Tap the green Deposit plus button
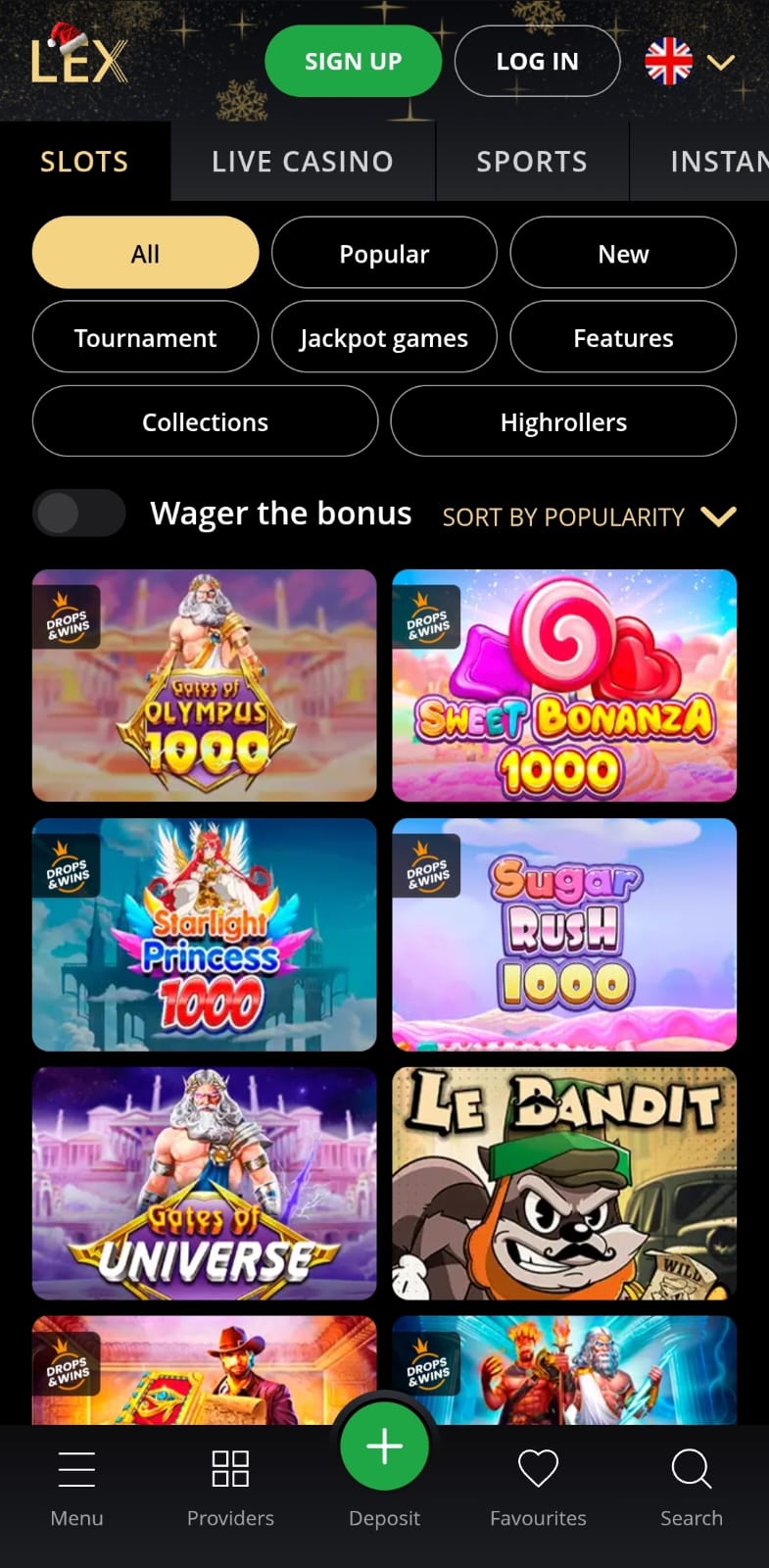769x1568 pixels. 384,1447
